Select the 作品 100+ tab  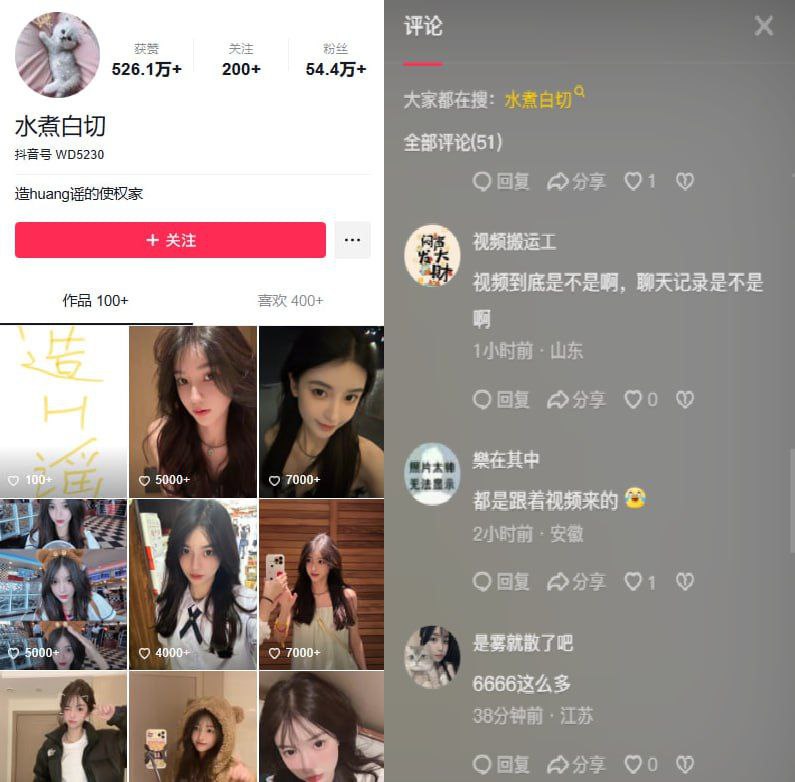(96, 301)
